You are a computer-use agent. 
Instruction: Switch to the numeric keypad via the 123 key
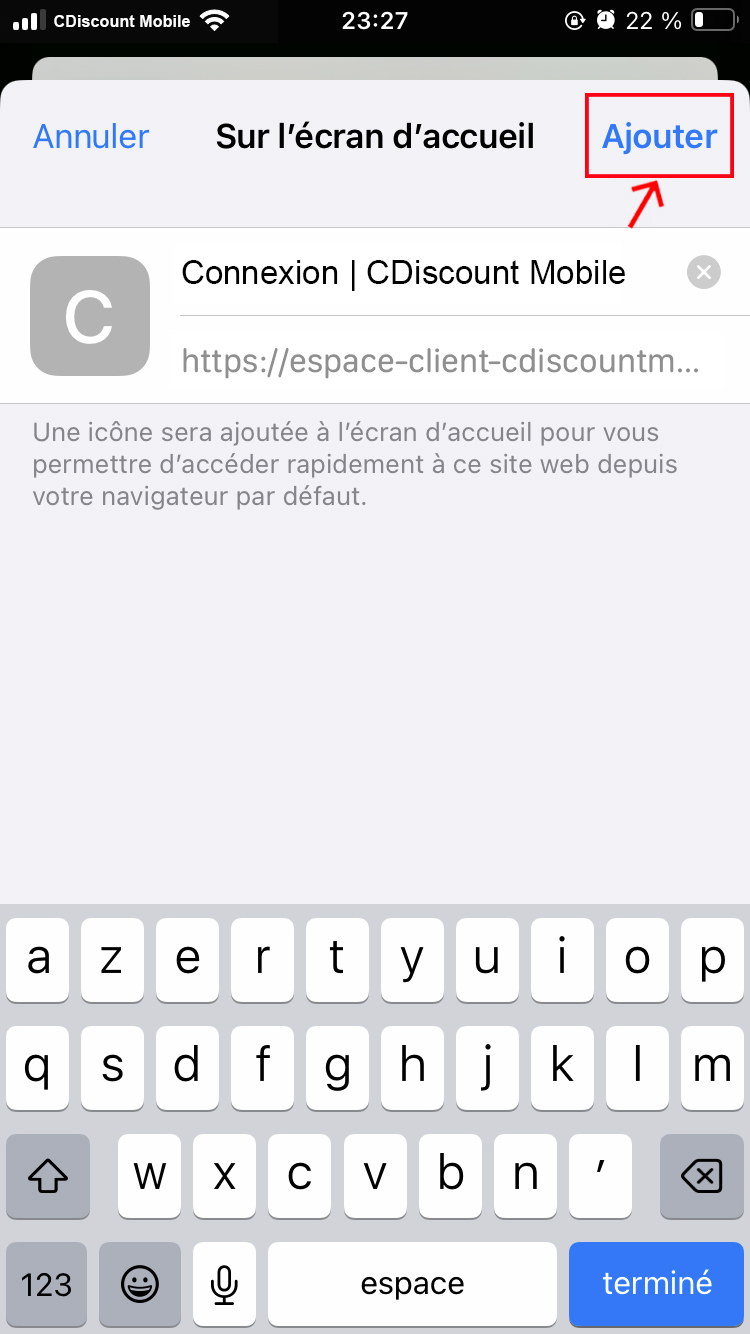pyautogui.click(x=47, y=1284)
